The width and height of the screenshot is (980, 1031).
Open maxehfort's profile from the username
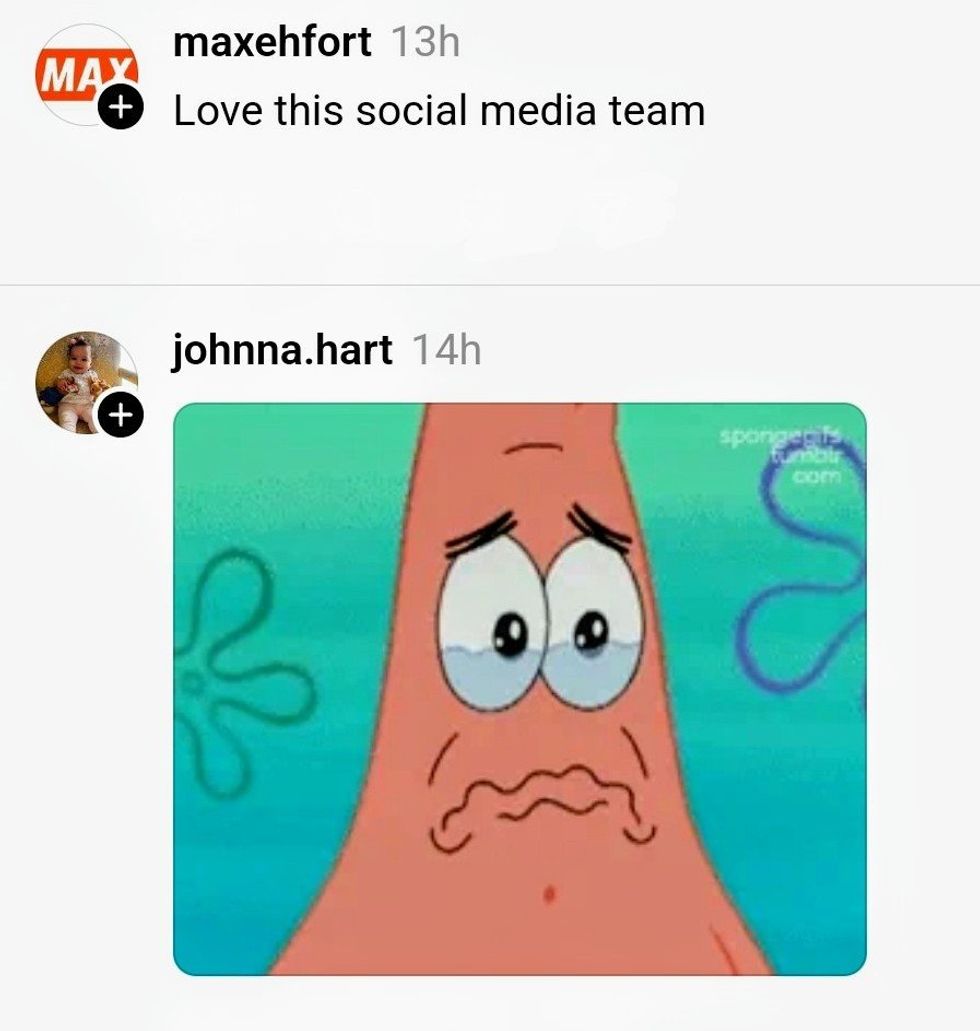coord(272,42)
